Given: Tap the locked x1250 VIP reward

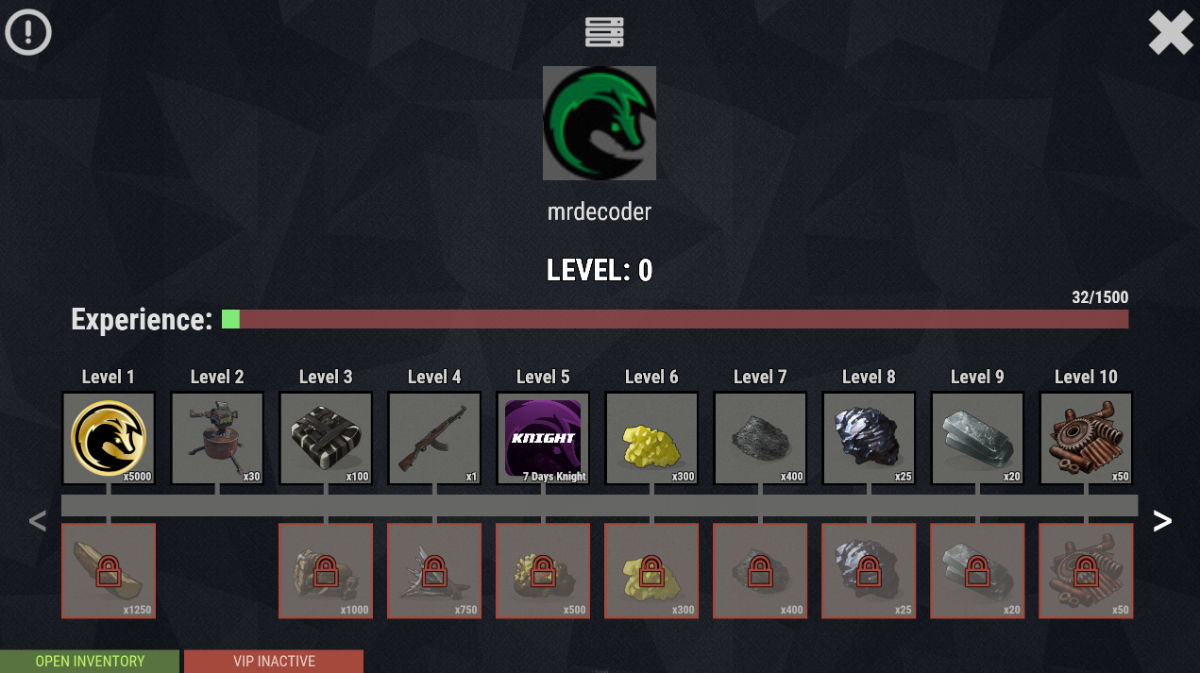Looking at the screenshot, I should 109,571.
